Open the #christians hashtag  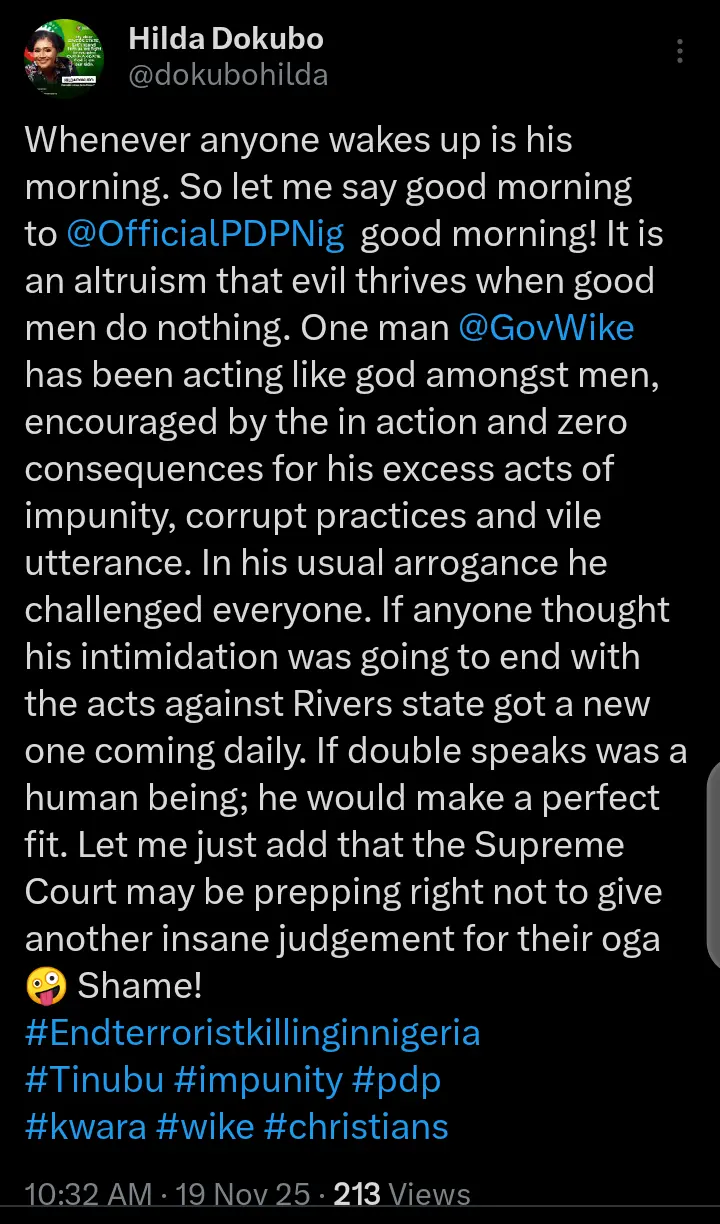click(357, 1127)
